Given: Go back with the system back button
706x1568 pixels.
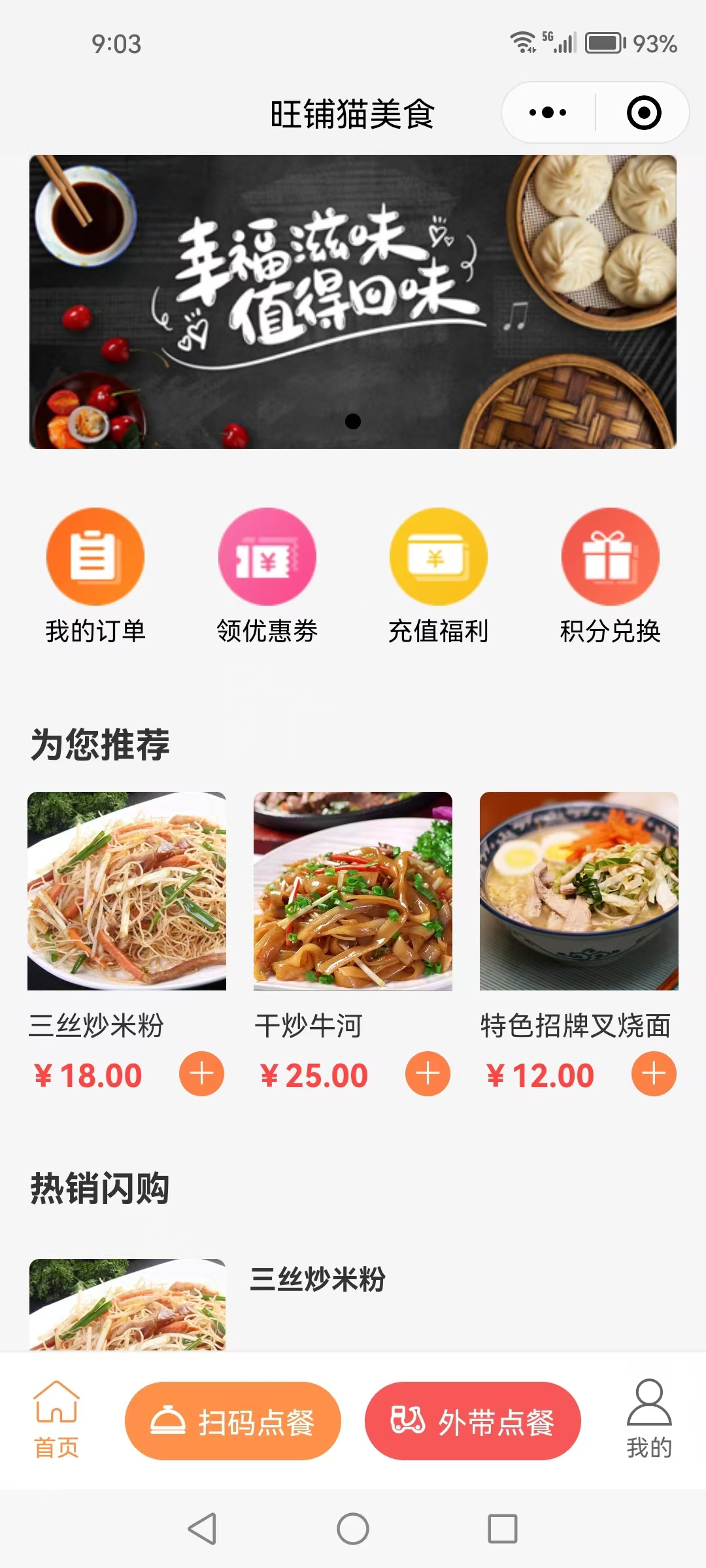Looking at the screenshot, I should 202,1529.
